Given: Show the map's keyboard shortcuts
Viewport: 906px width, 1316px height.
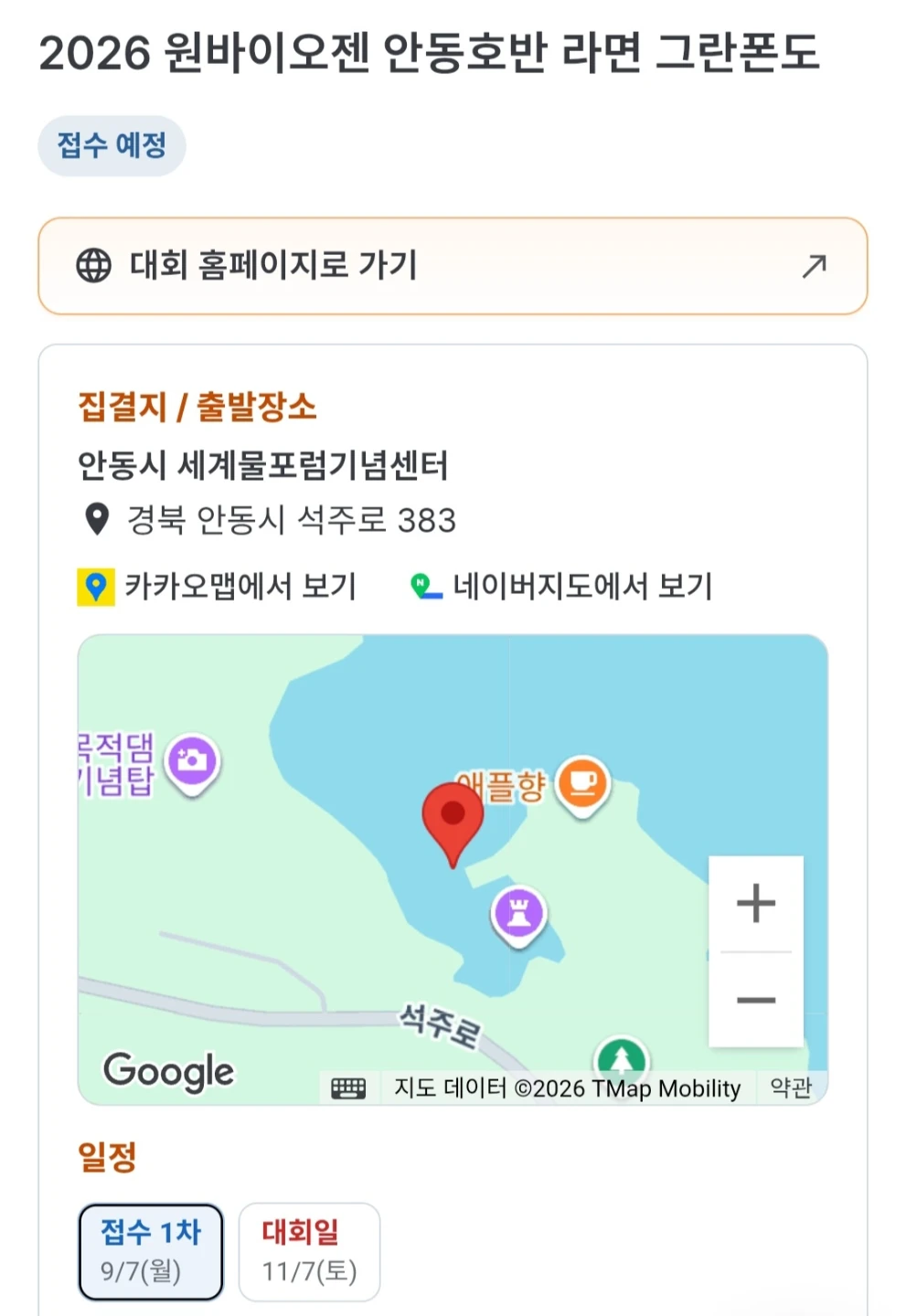Looking at the screenshot, I should [x=348, y=1088].
